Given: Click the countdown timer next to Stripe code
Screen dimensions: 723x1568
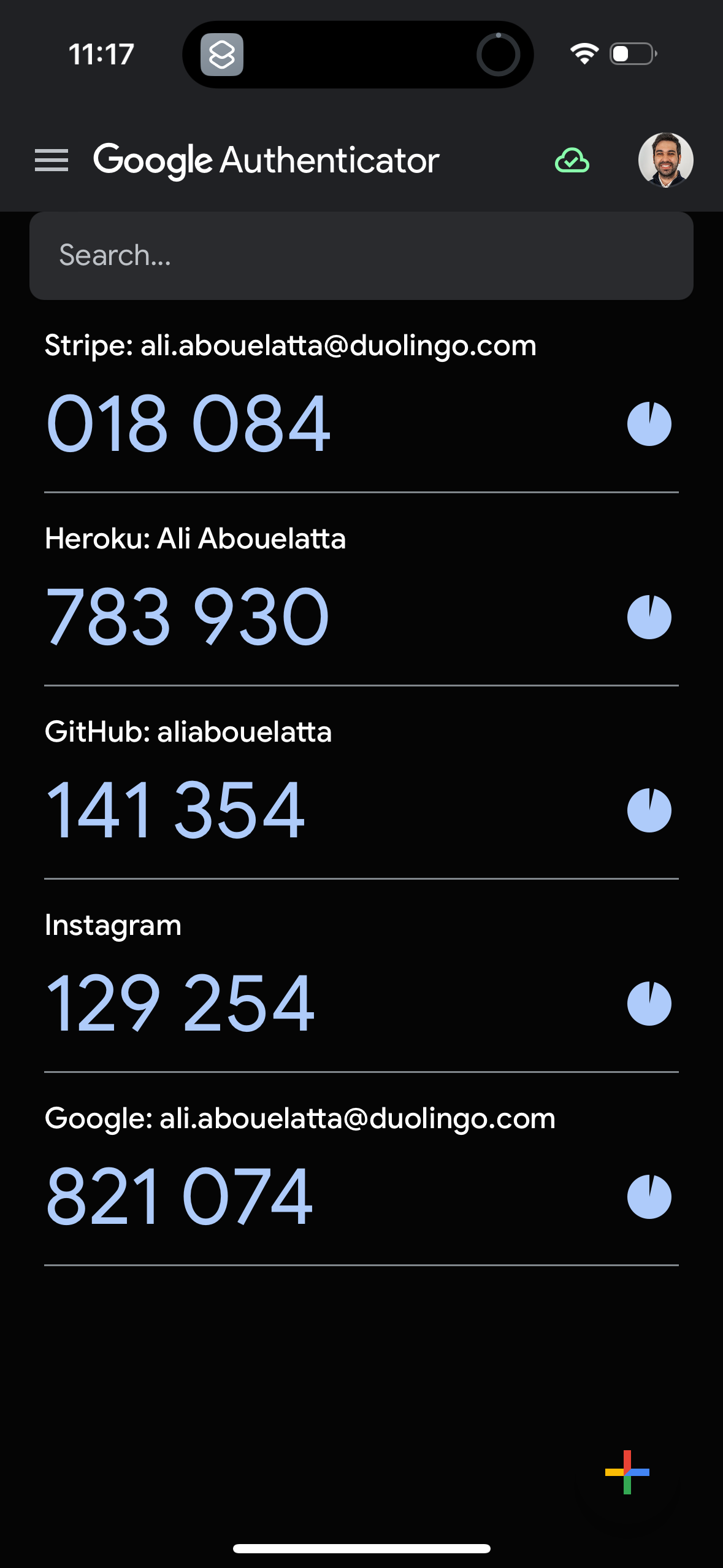Looking at the screenshot, I should point(649,422).
